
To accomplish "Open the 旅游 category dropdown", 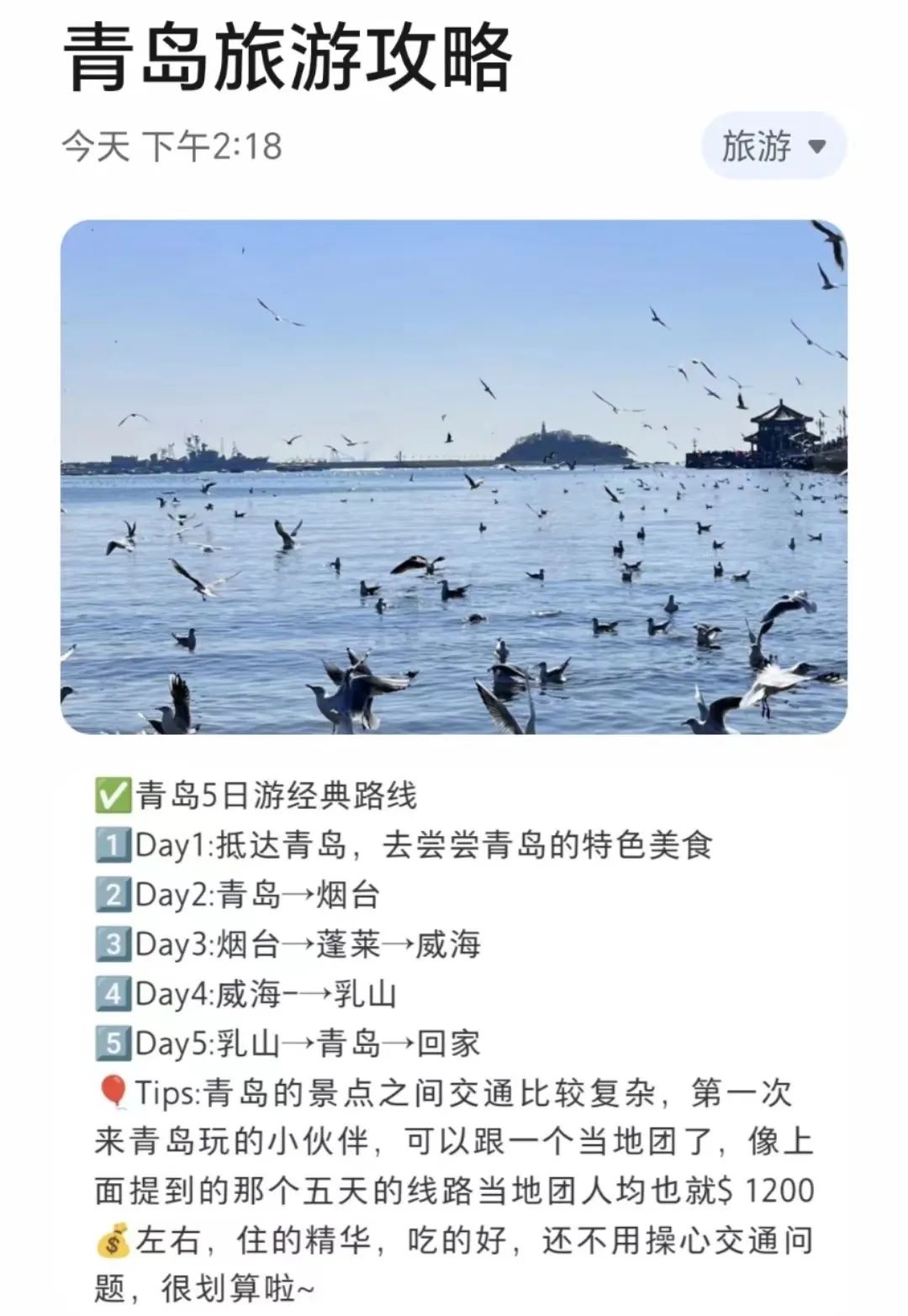I will (773, 146).
